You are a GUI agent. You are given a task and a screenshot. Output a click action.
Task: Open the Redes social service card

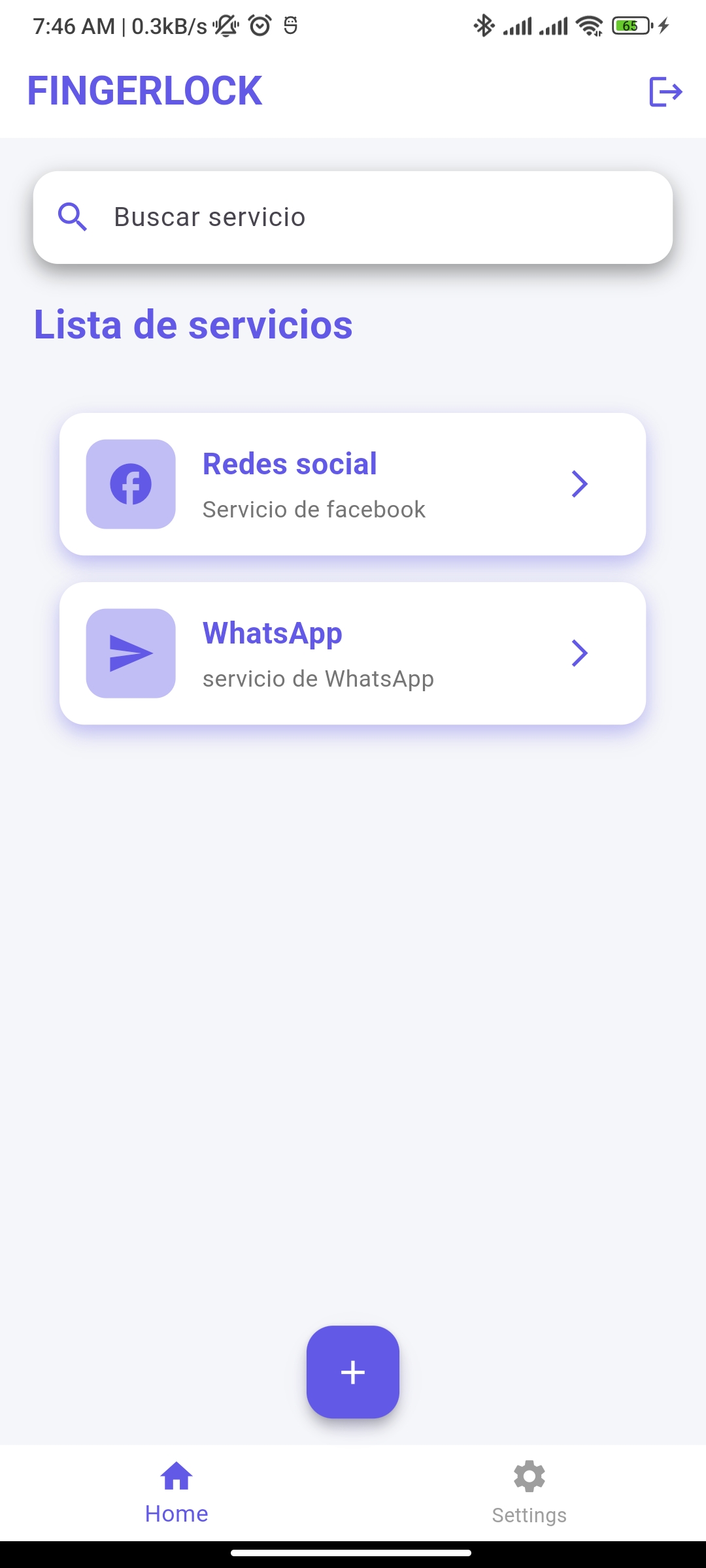pos(353,484)
